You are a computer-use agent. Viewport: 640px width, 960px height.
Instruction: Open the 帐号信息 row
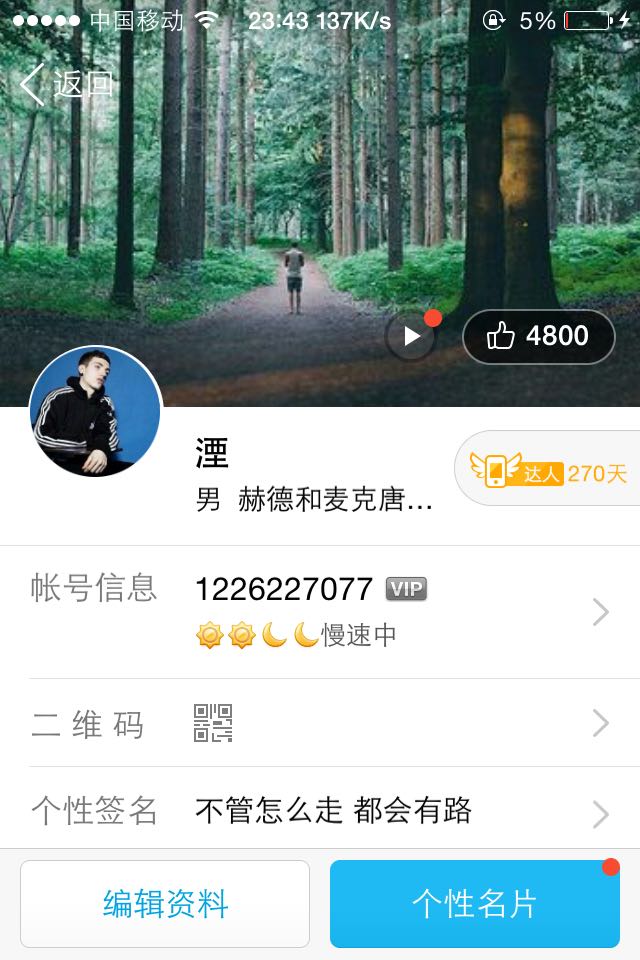[320, 611]
